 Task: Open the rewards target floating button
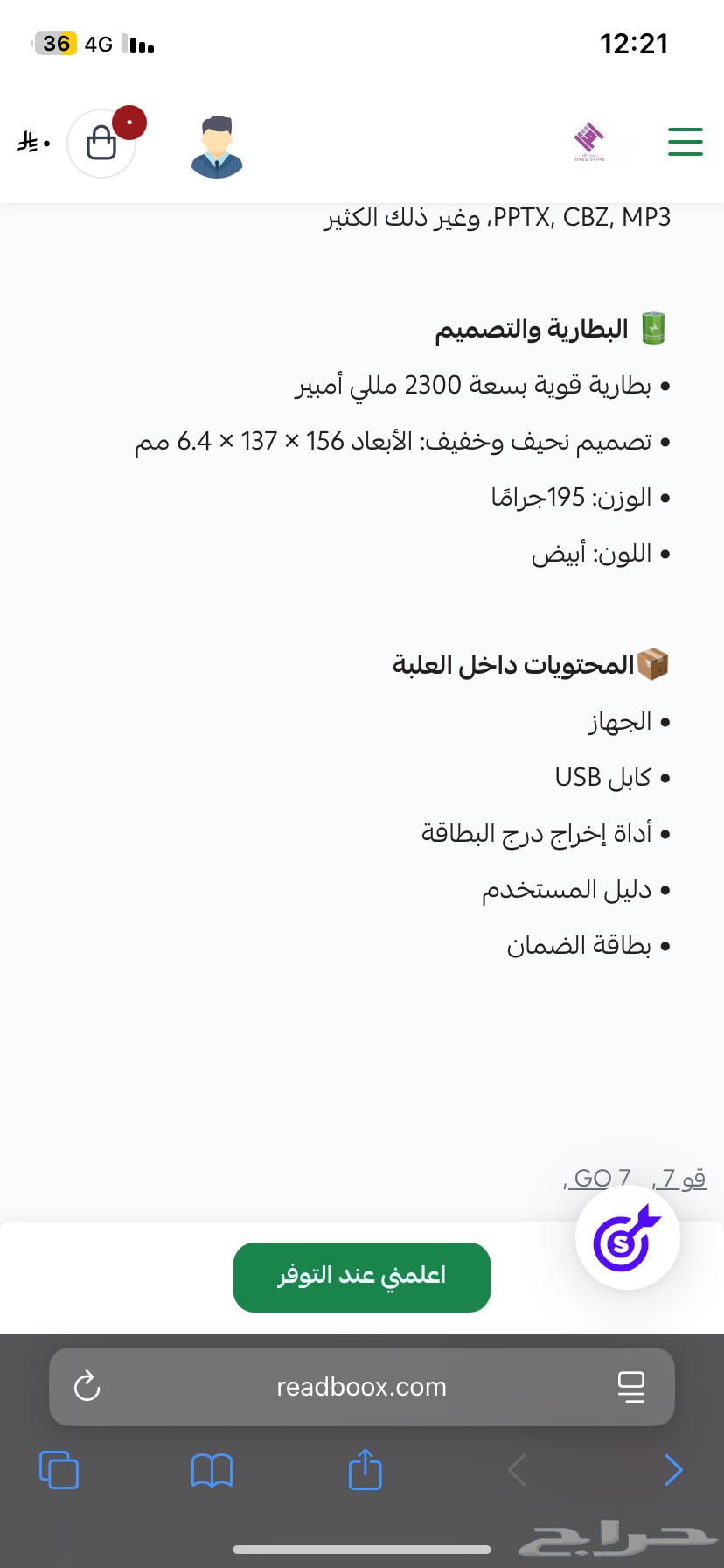[x=627, y=1238]
